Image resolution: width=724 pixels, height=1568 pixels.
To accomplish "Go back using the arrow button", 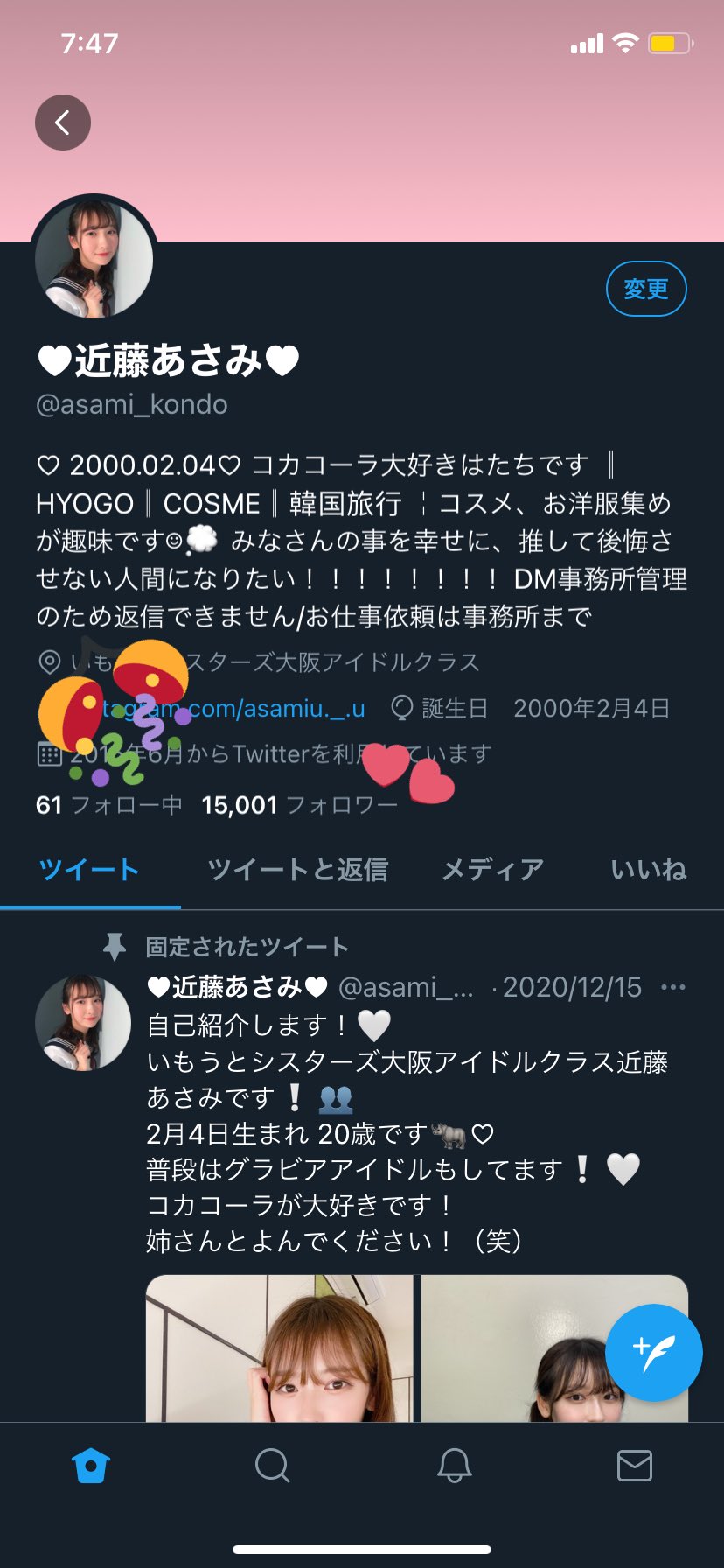I will (x=63, y=122).
